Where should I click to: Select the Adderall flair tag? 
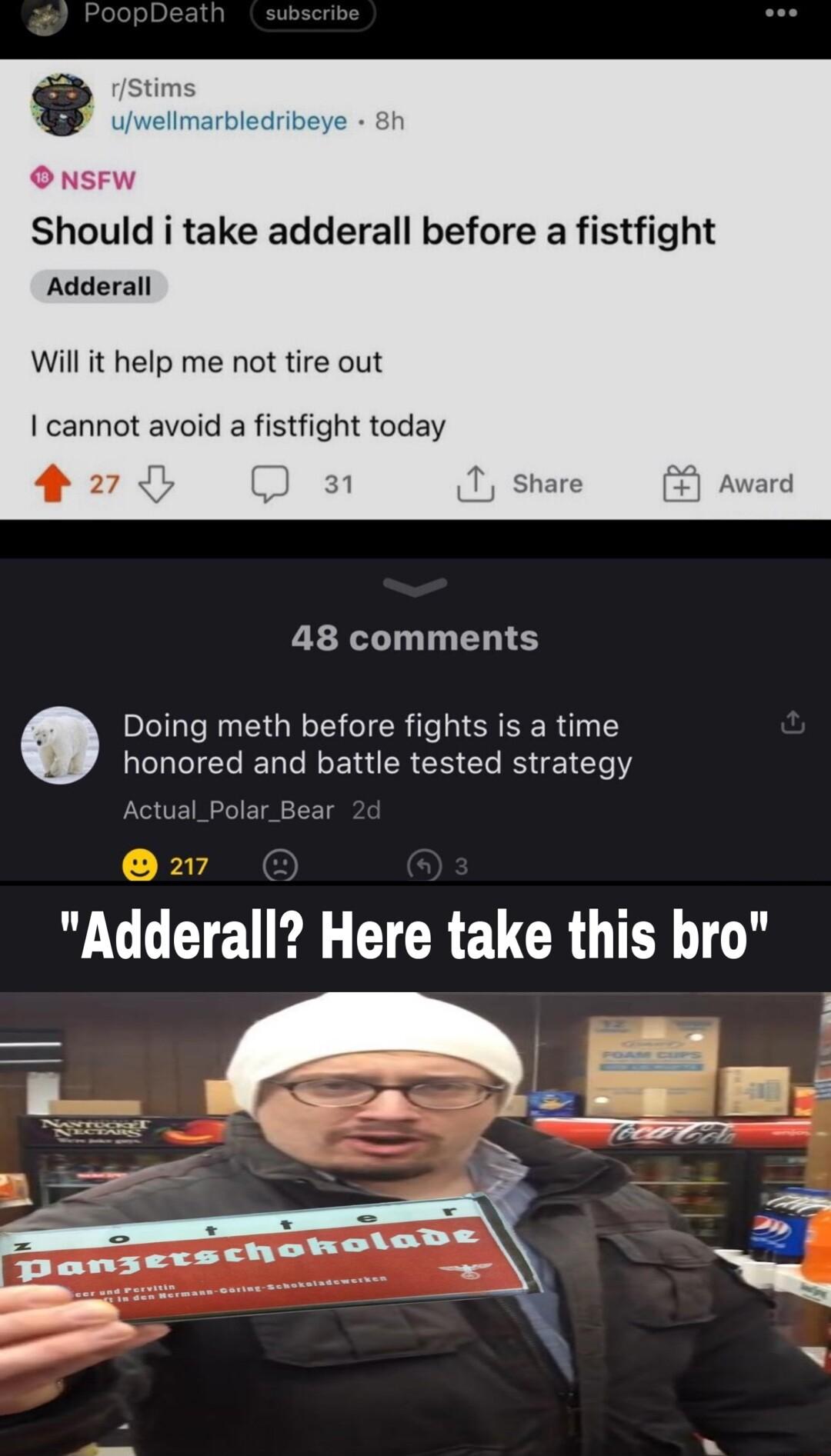pos(98,286)
